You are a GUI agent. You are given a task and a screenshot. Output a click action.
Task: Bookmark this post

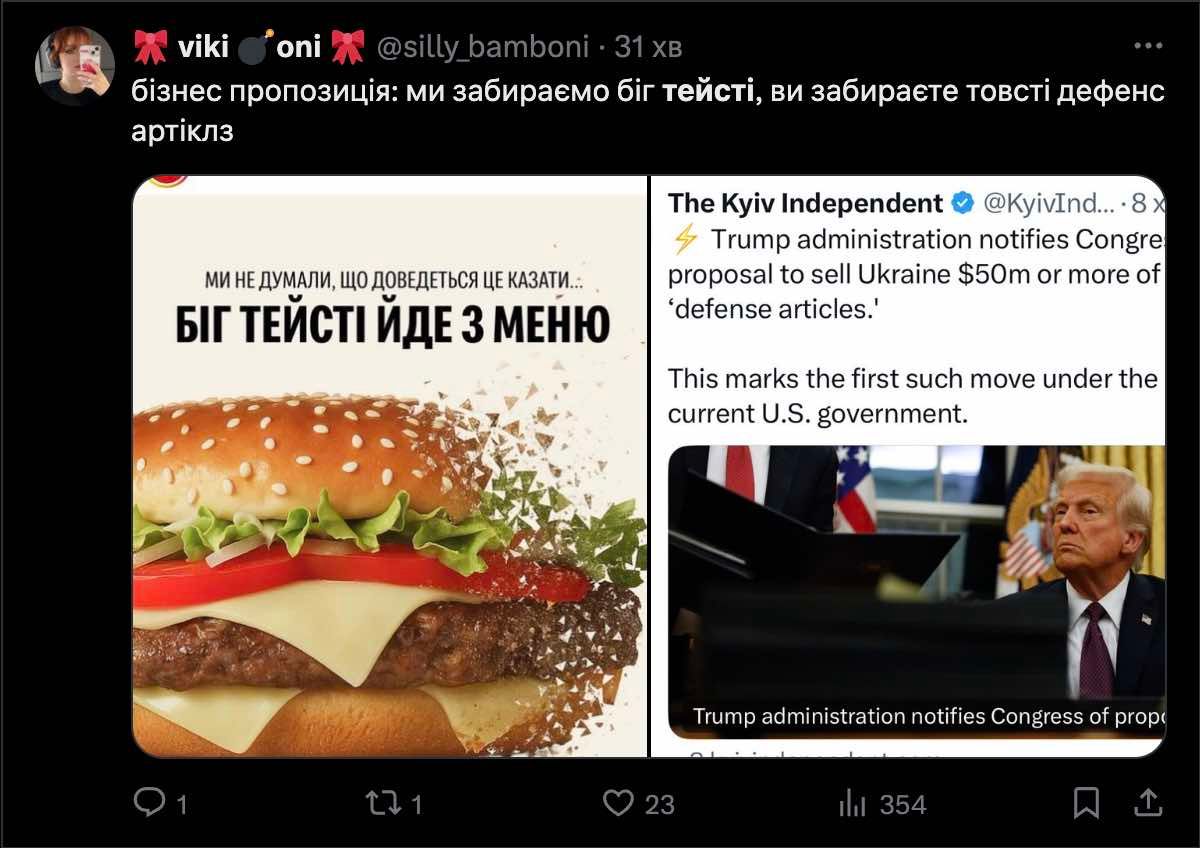(1087, 803)
